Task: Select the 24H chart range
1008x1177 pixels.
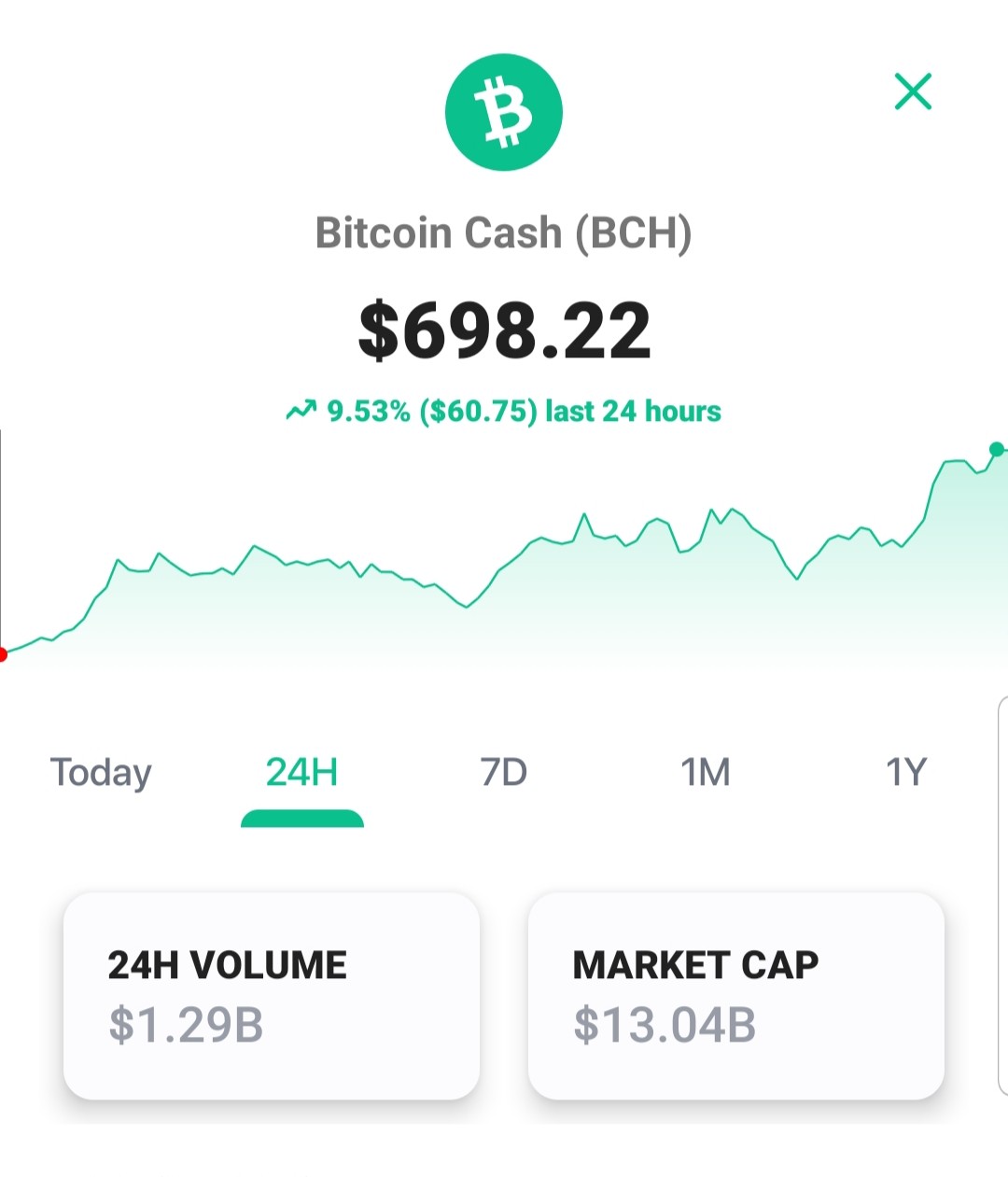Action: point(301,773)
